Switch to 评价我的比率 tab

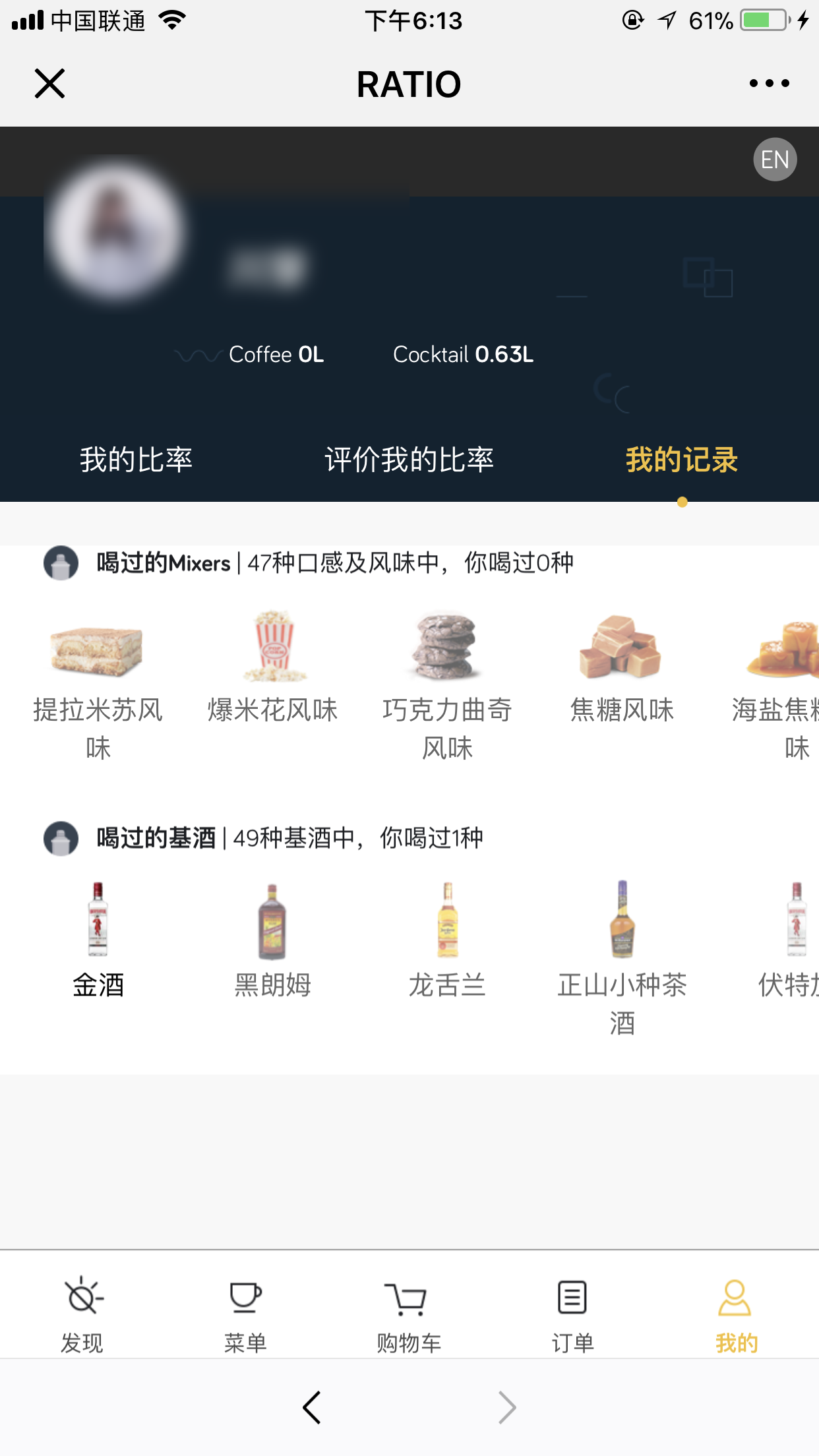point(409,460)
